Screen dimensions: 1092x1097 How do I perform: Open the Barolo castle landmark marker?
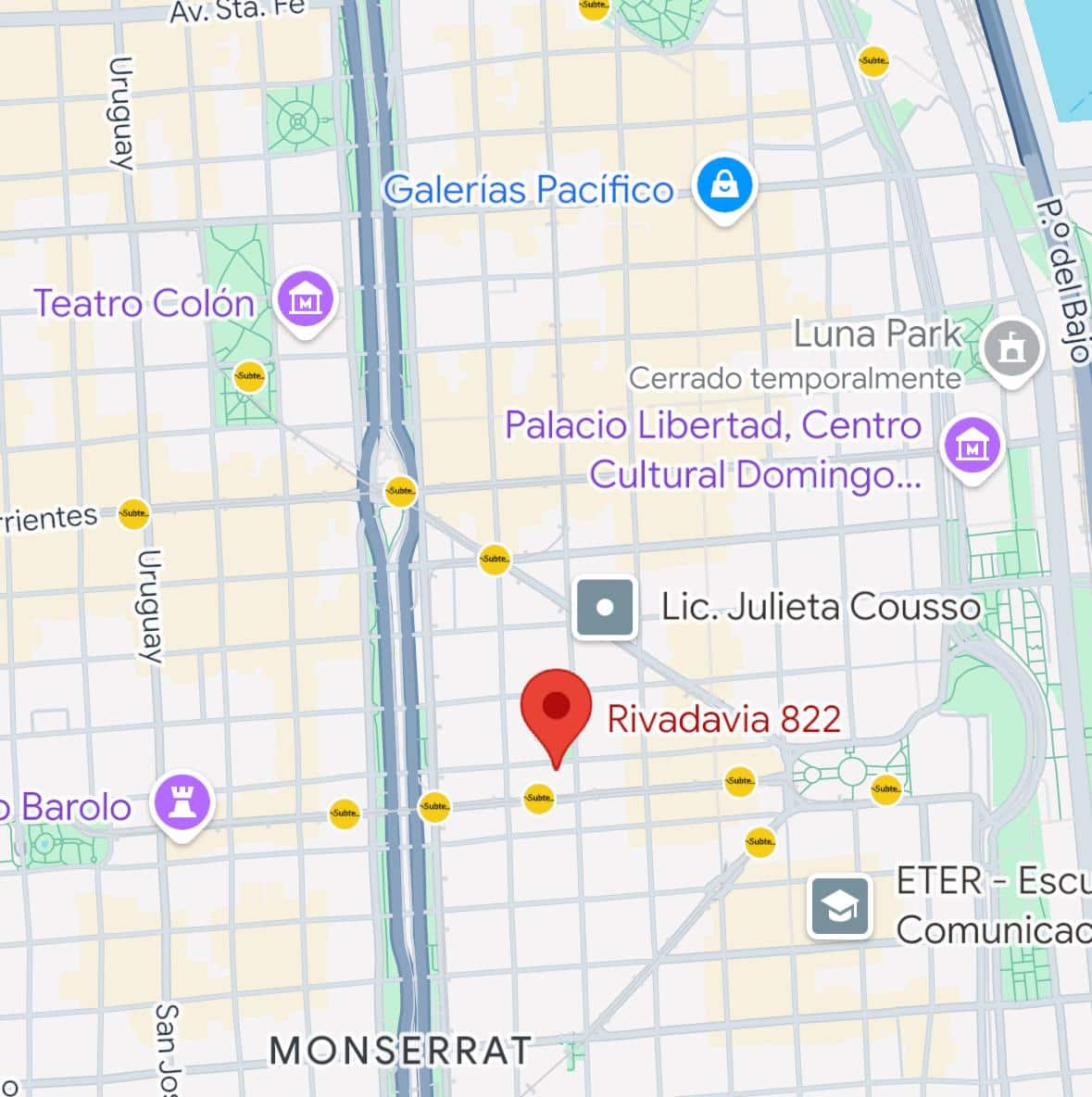[x=182, y=801]
